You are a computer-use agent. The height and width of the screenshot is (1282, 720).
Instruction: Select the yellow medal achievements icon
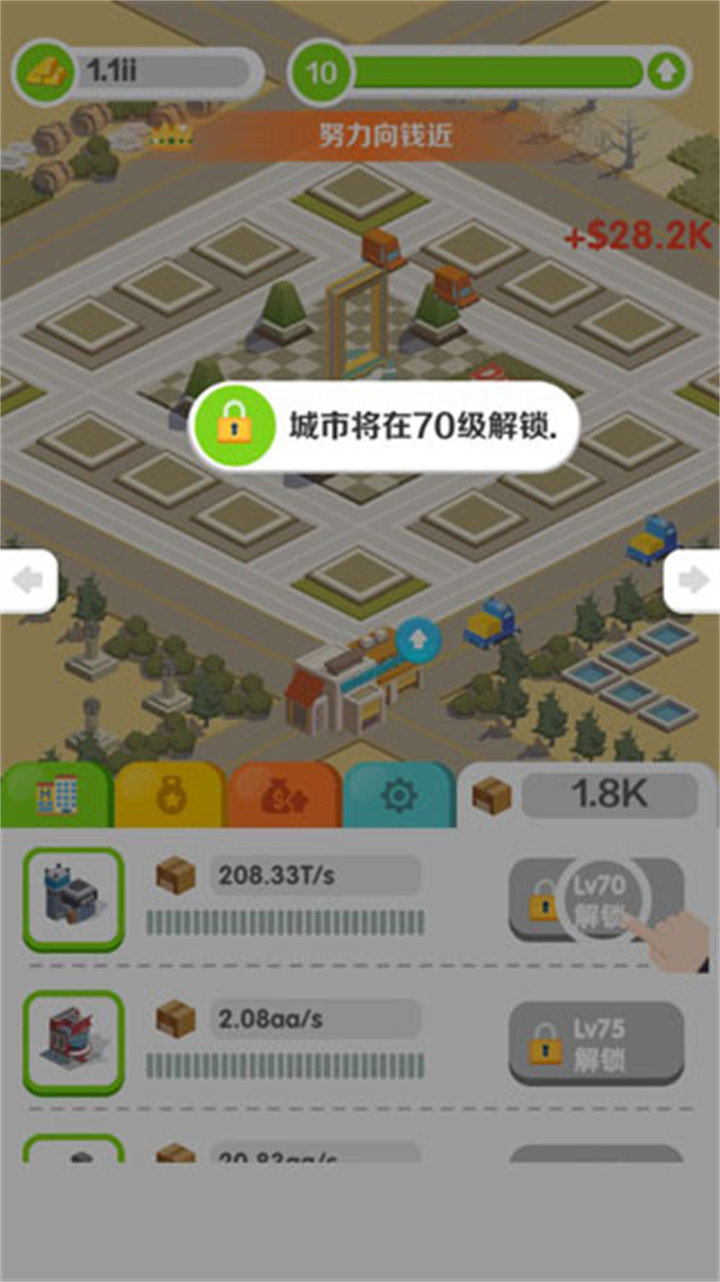(x=172, y=793)
